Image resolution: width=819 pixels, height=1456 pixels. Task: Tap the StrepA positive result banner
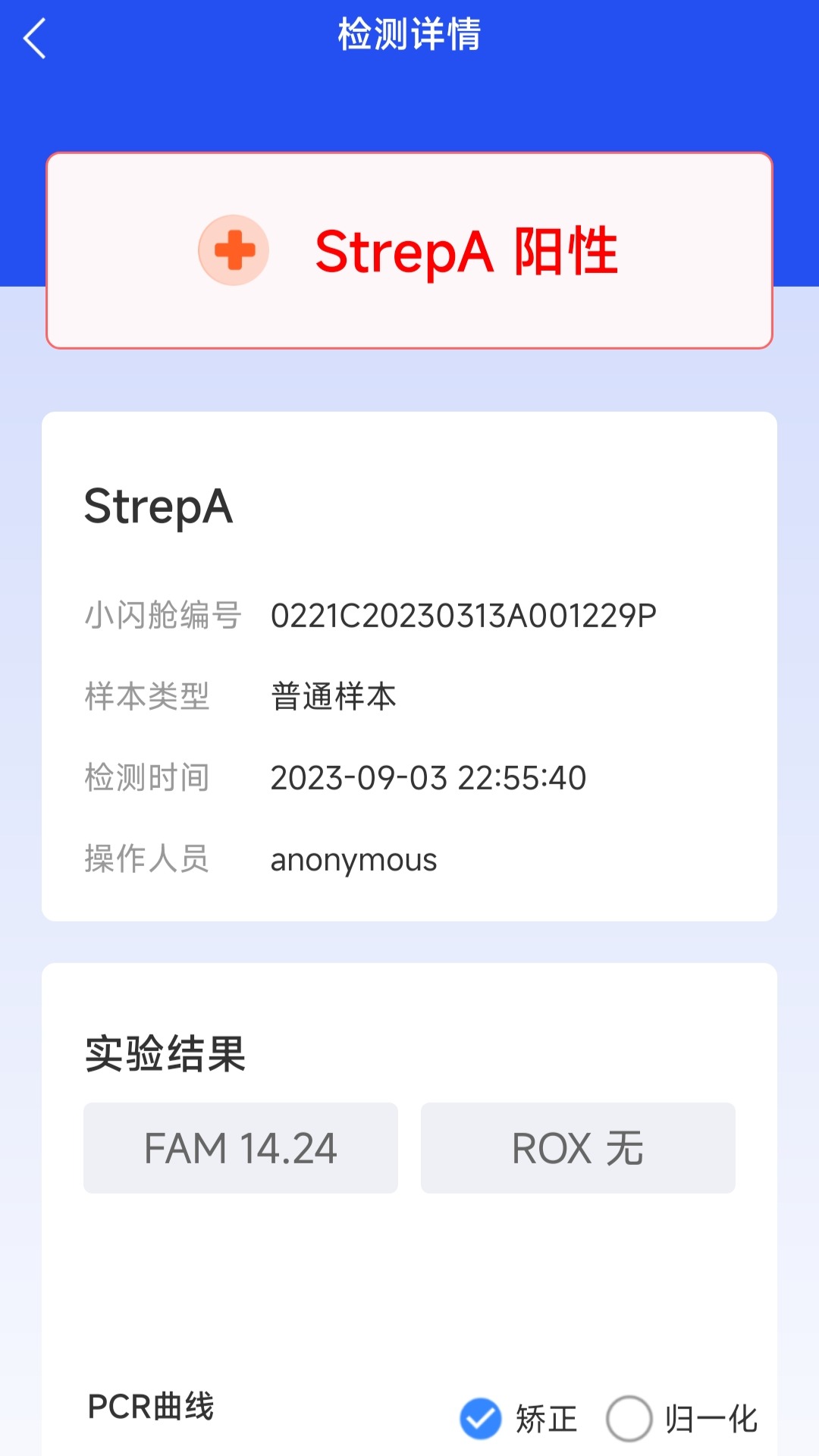pyautogui.click(x=409, y=250)
